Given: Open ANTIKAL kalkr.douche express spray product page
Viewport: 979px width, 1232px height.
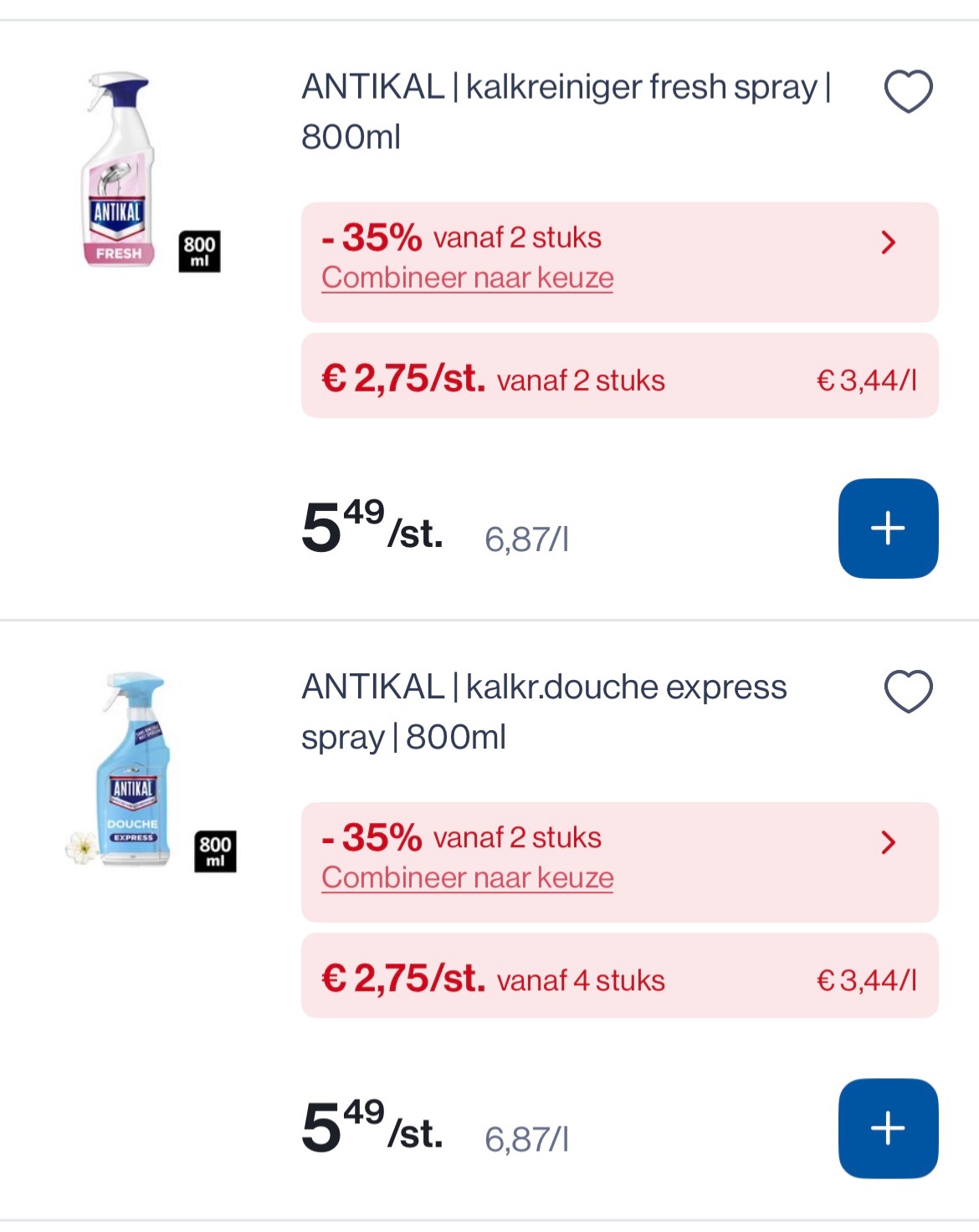Looking at the screenshot, I should coord(544,711).
